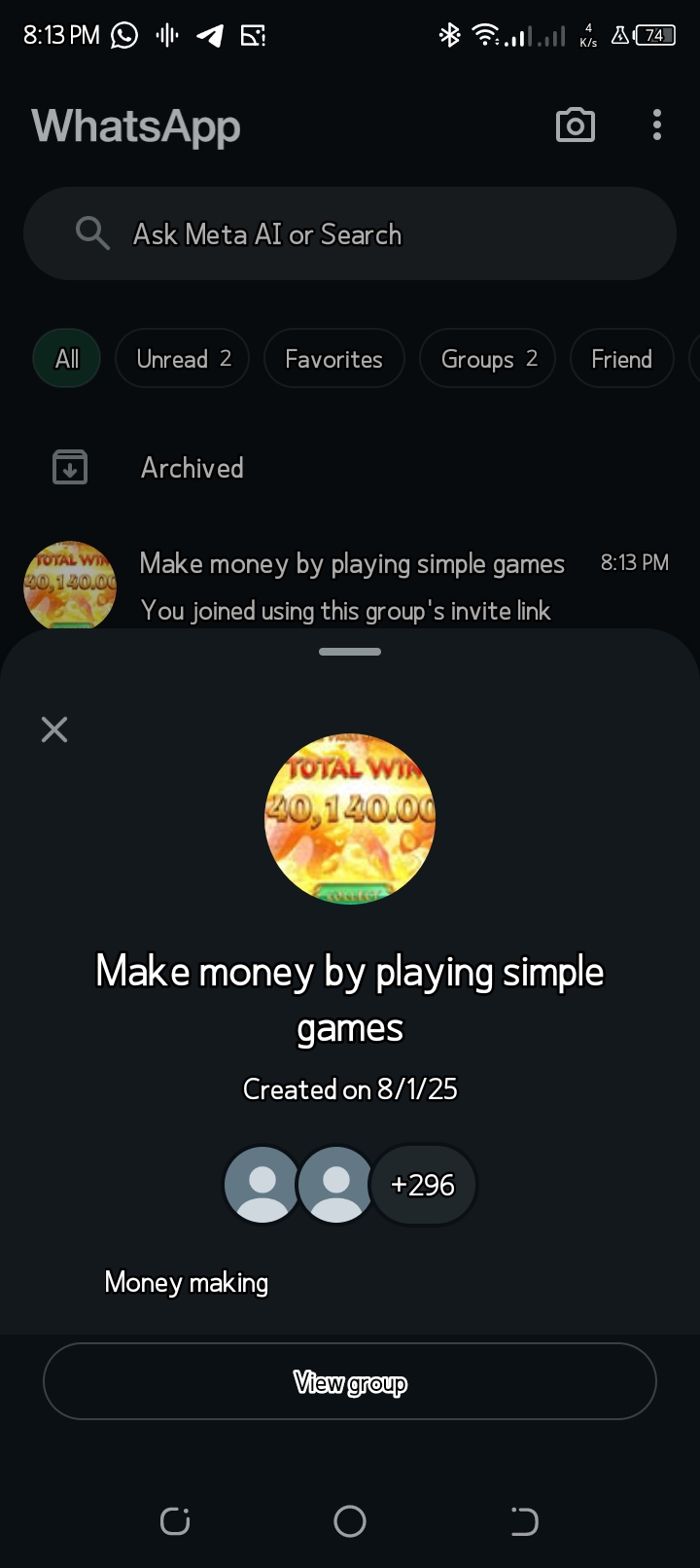Filter chats by Unread
Image resolution: width=700 pixels, height=1568 pixels.
coord(183,359)
